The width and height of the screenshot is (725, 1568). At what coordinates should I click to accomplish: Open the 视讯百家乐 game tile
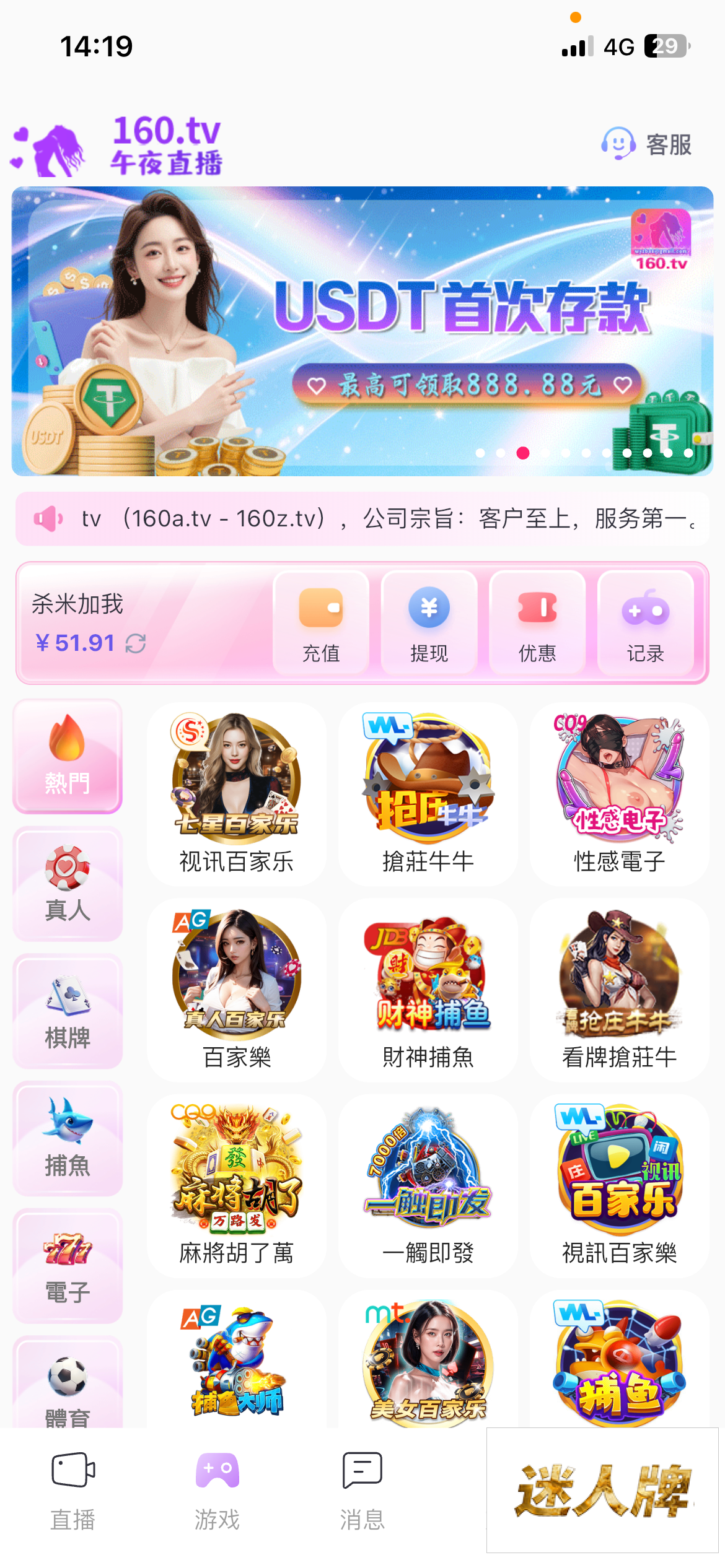point(236,793)
